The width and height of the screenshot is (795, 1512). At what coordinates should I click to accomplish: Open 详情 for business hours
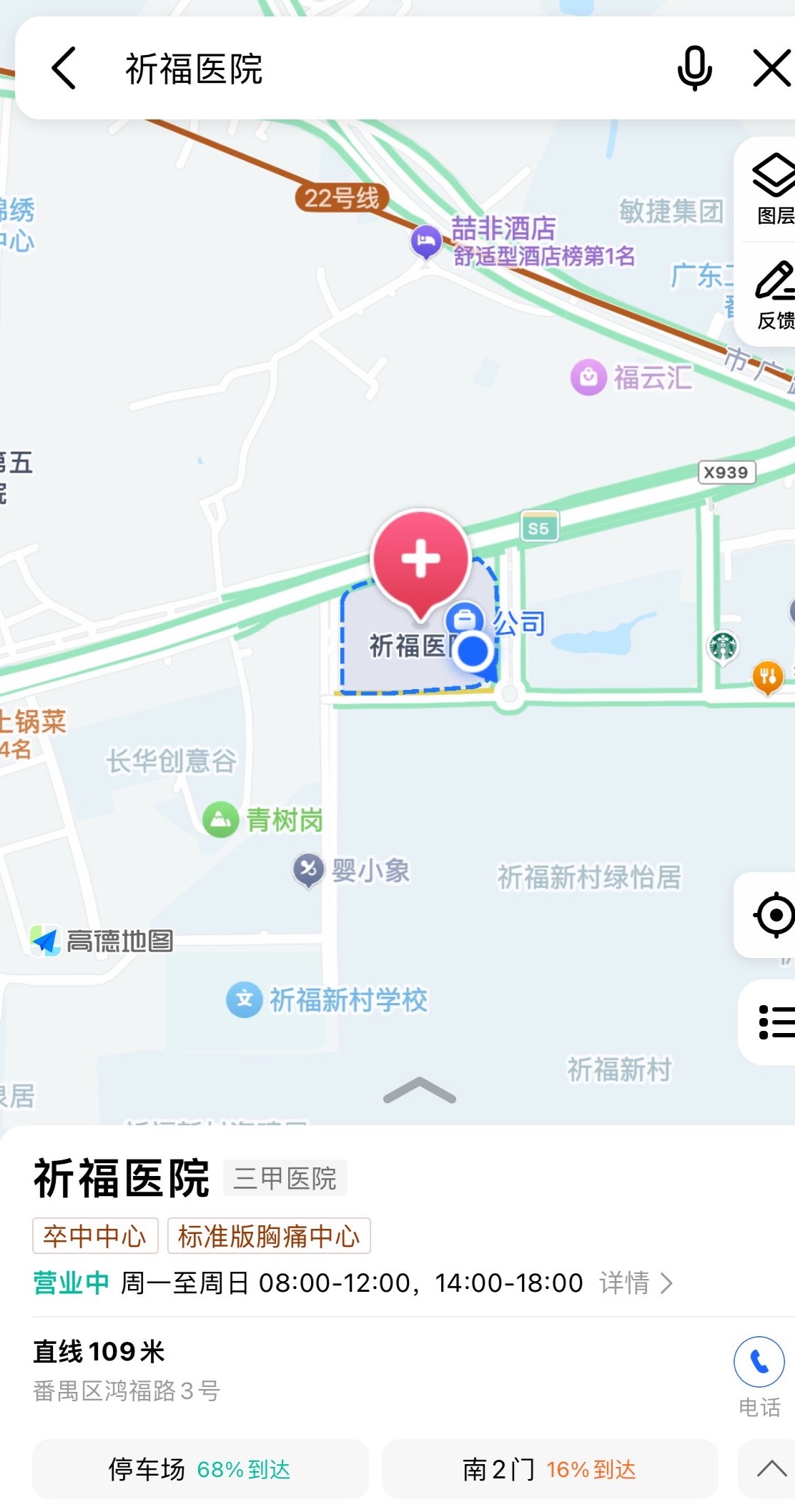click(636, 1283)
